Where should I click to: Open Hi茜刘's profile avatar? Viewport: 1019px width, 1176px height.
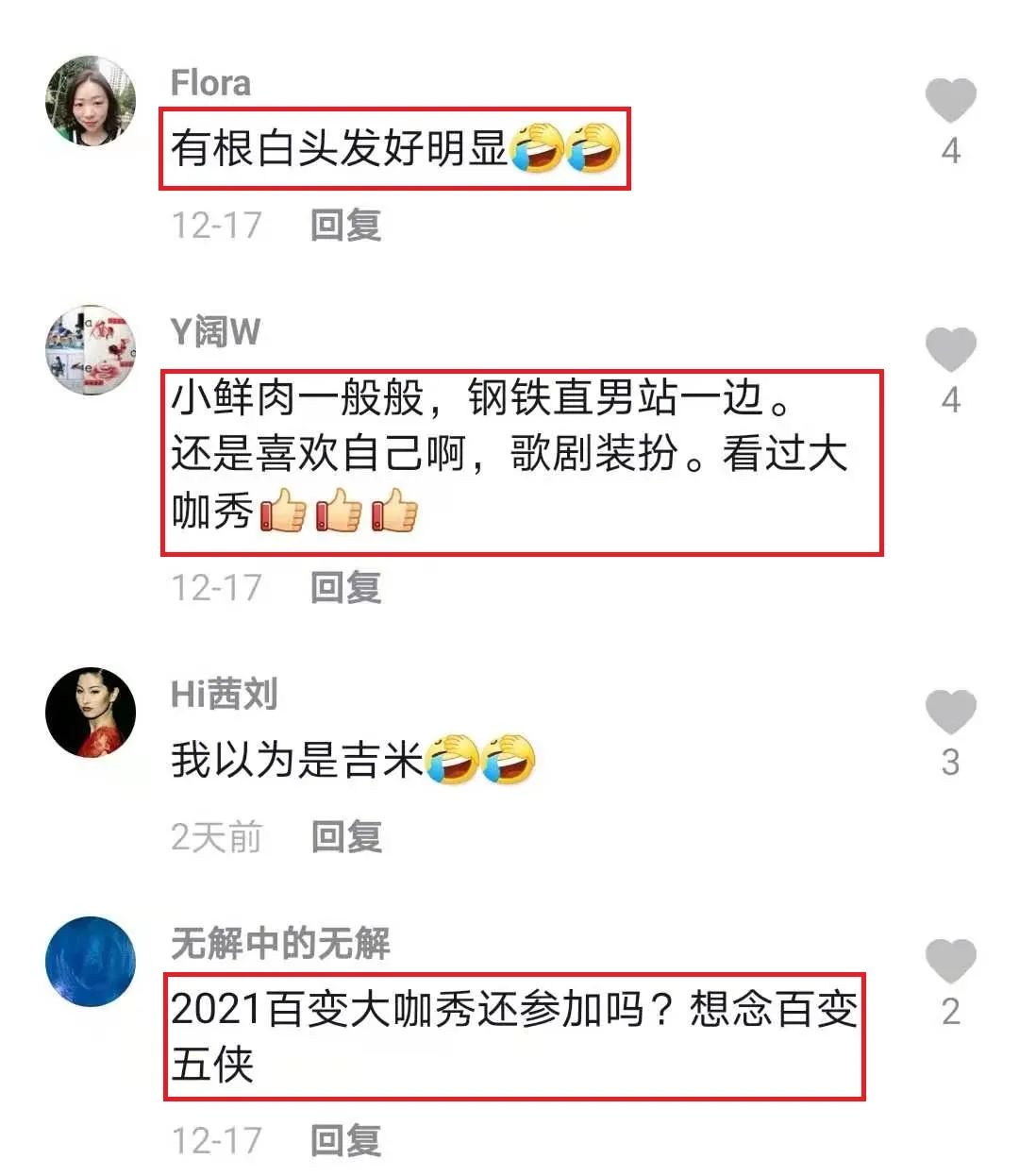click(91, 713)
